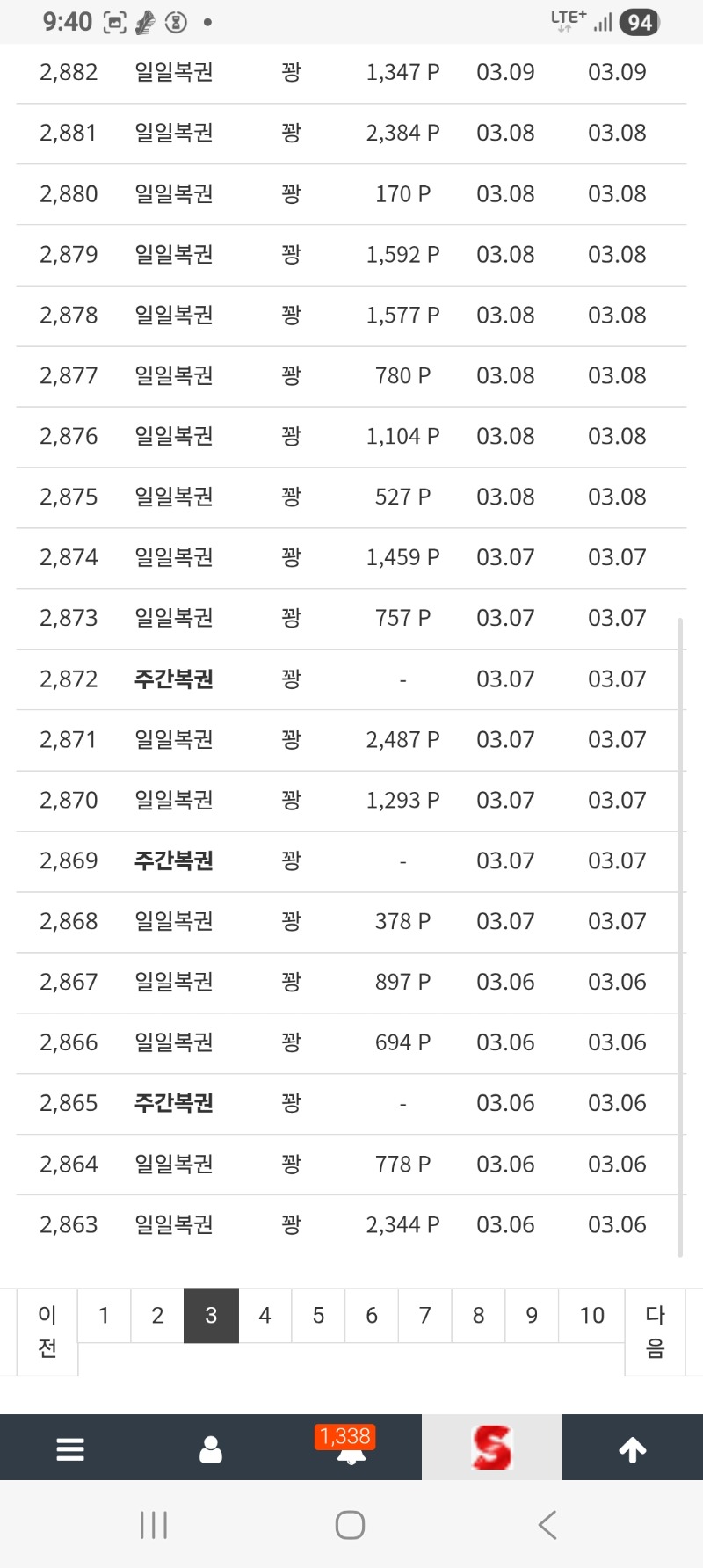This screenshot has width=703, height=1568.
Task: Select page 5 in the pagination
Action: pos(317,1315)
